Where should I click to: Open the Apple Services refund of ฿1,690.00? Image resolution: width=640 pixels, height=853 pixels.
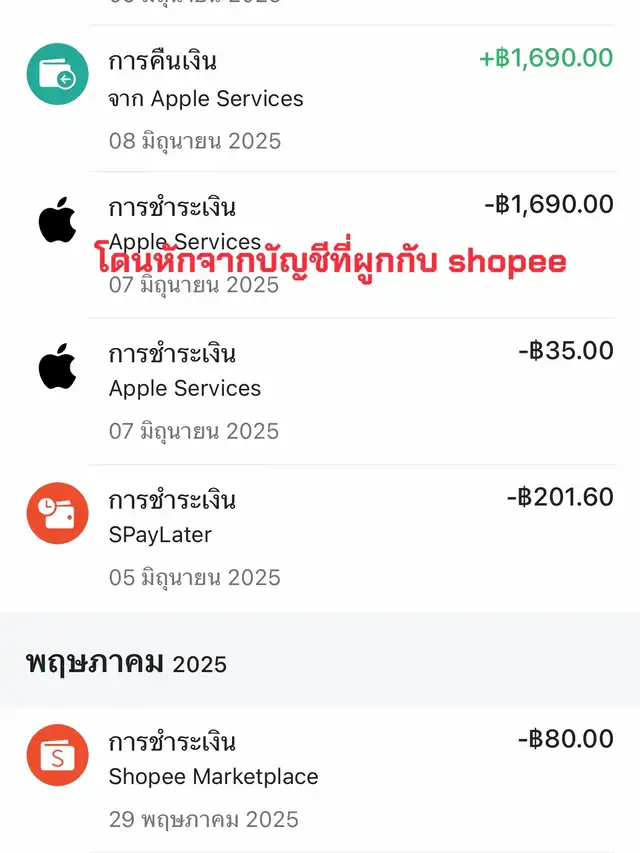320,98
